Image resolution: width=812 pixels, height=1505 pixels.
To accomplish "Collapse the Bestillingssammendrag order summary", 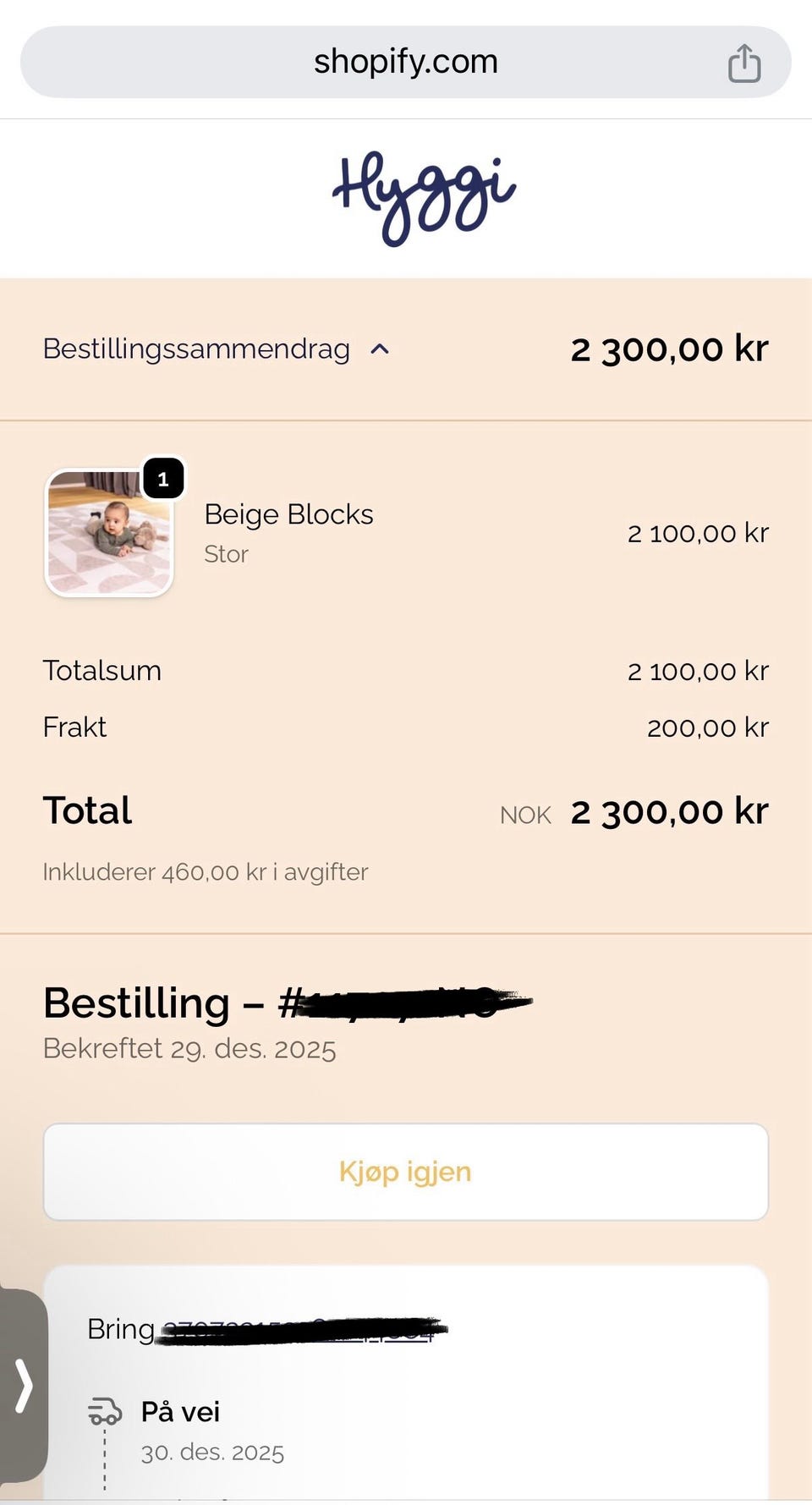I will pos(380,349).
